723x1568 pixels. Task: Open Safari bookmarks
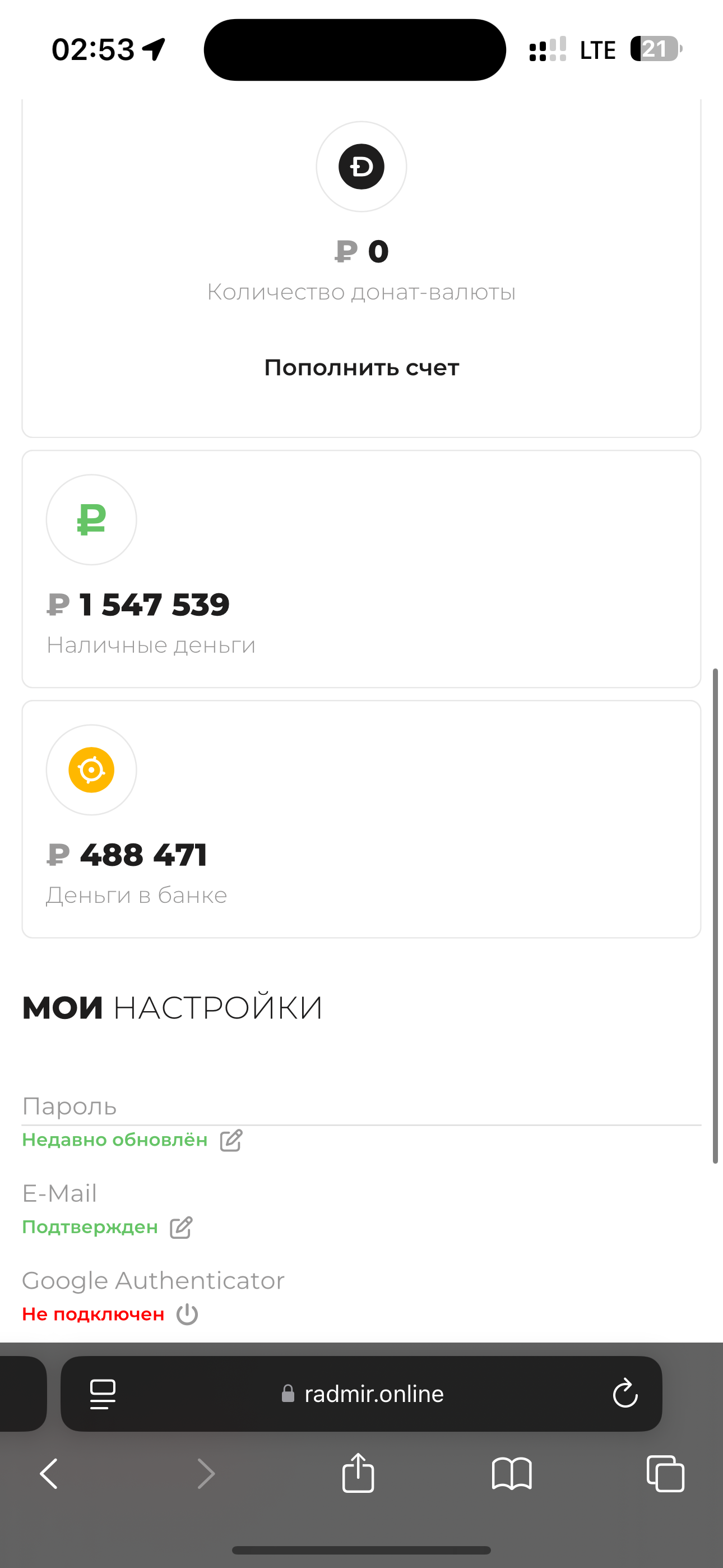(512, 1474)
